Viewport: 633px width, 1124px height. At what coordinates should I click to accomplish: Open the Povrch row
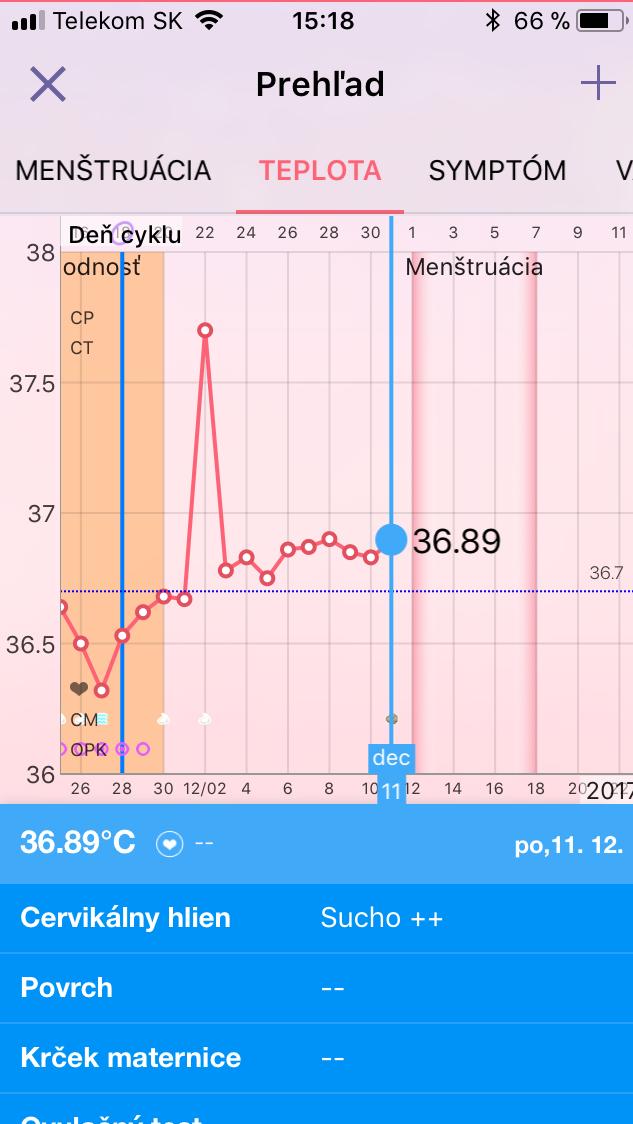point(316,988)
